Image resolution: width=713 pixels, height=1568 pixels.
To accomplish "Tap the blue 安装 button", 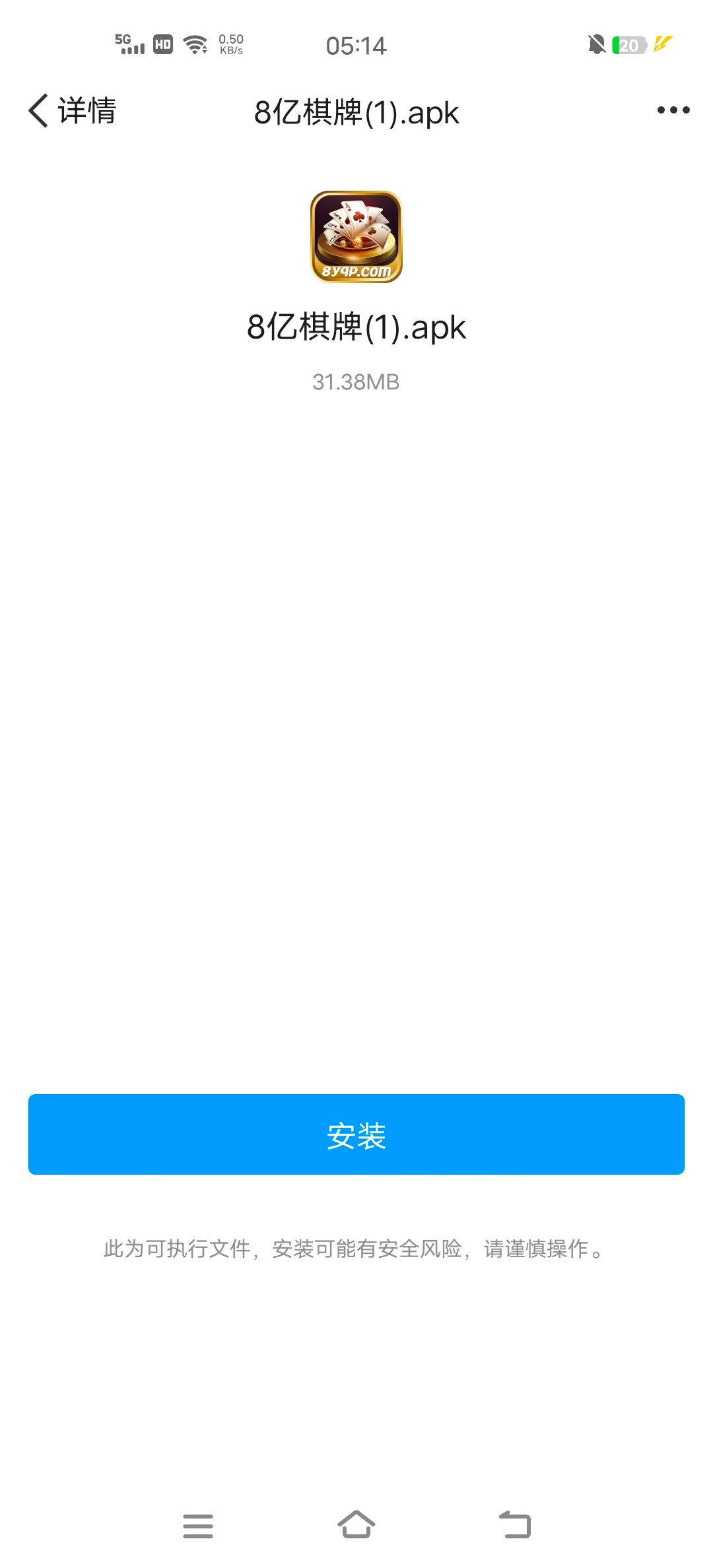I will tap(356, 1134).
